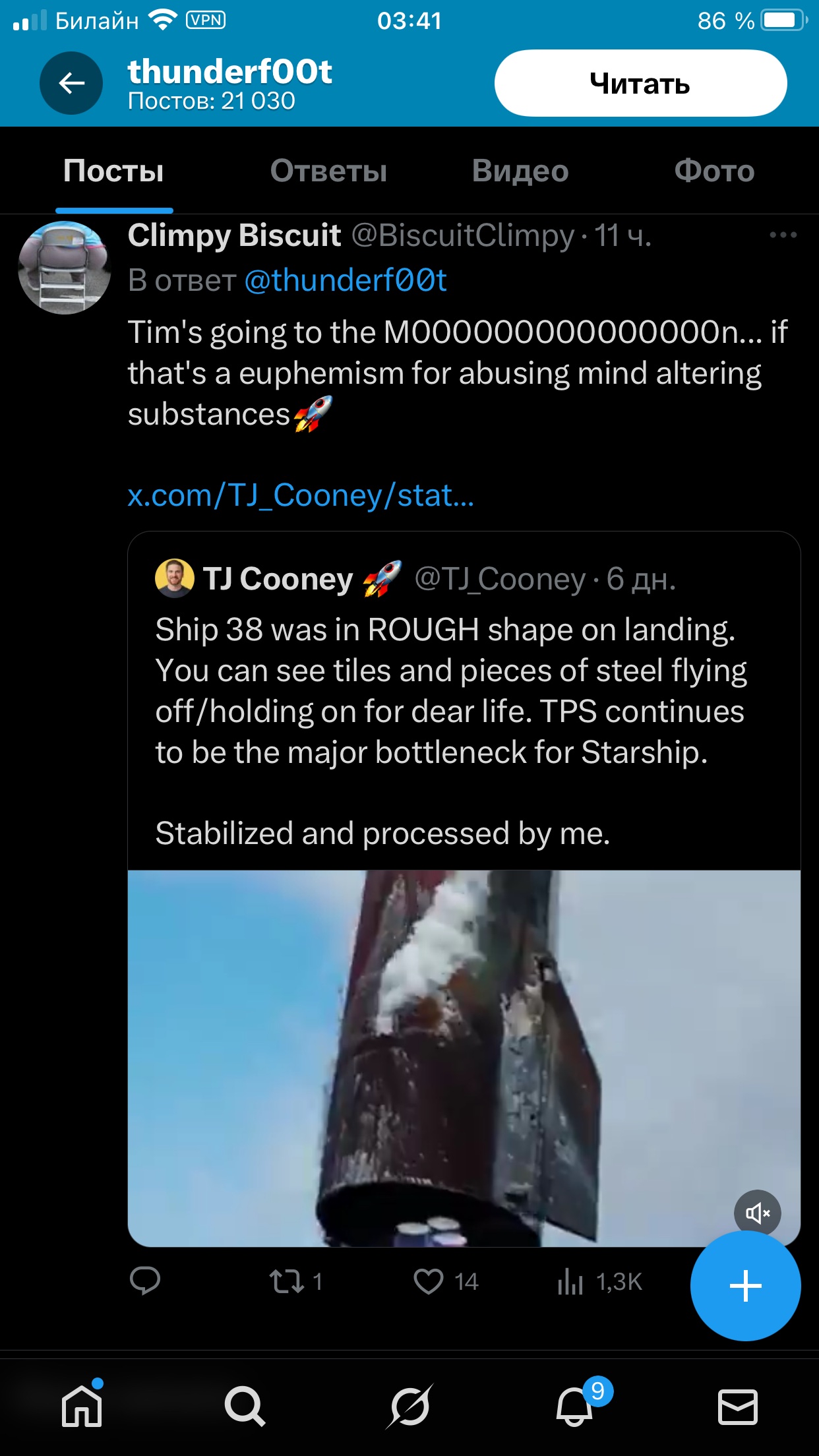
Task: Compose a new post with the plus button
Action: 745,1286
